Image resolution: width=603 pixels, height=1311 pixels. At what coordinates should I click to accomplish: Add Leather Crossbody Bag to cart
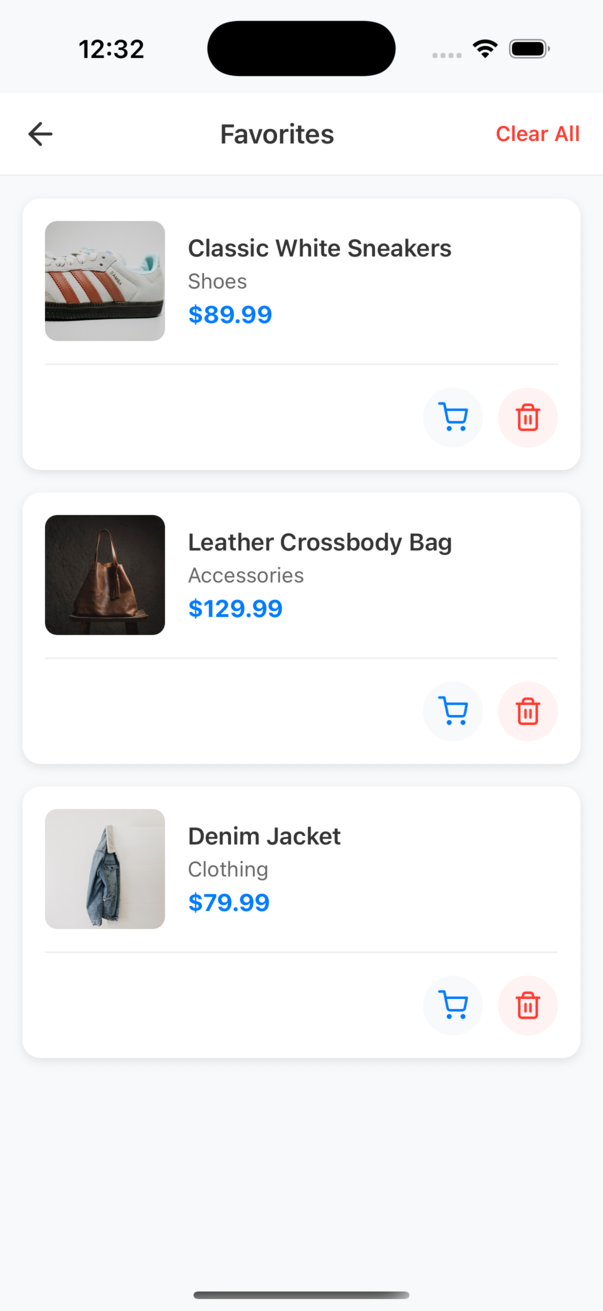453,711
